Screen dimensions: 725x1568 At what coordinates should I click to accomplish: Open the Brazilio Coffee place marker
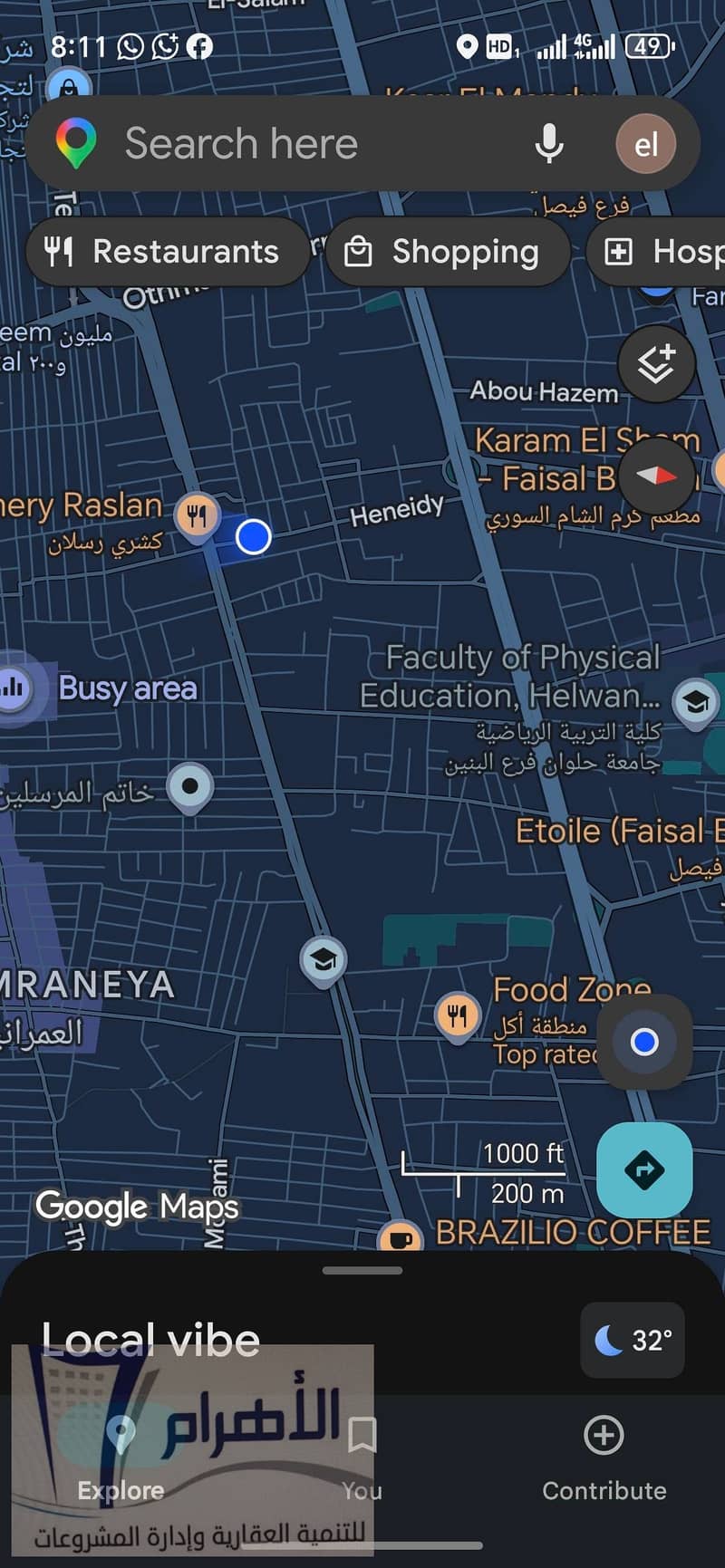coord(399,1236)
